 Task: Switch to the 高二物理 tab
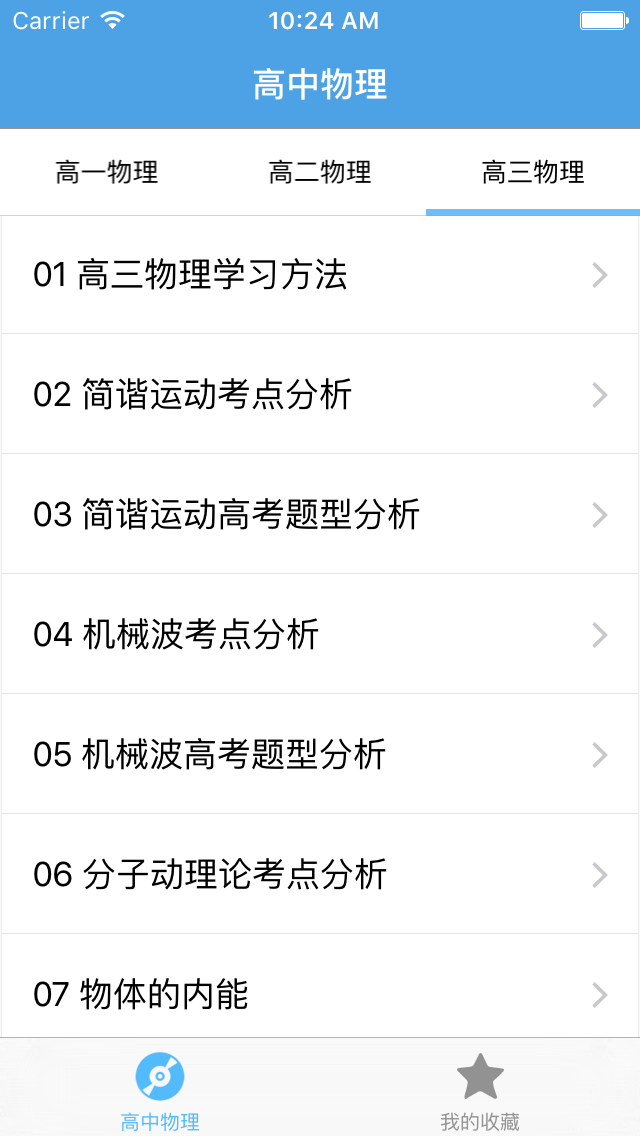click(x=320, y=172)
